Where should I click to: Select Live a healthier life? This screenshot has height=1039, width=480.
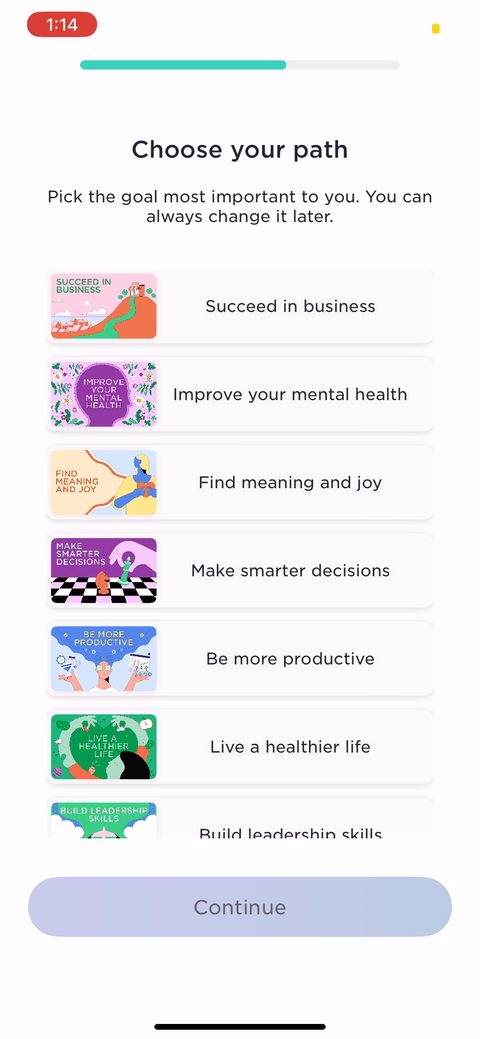click(x=240, y=747)
